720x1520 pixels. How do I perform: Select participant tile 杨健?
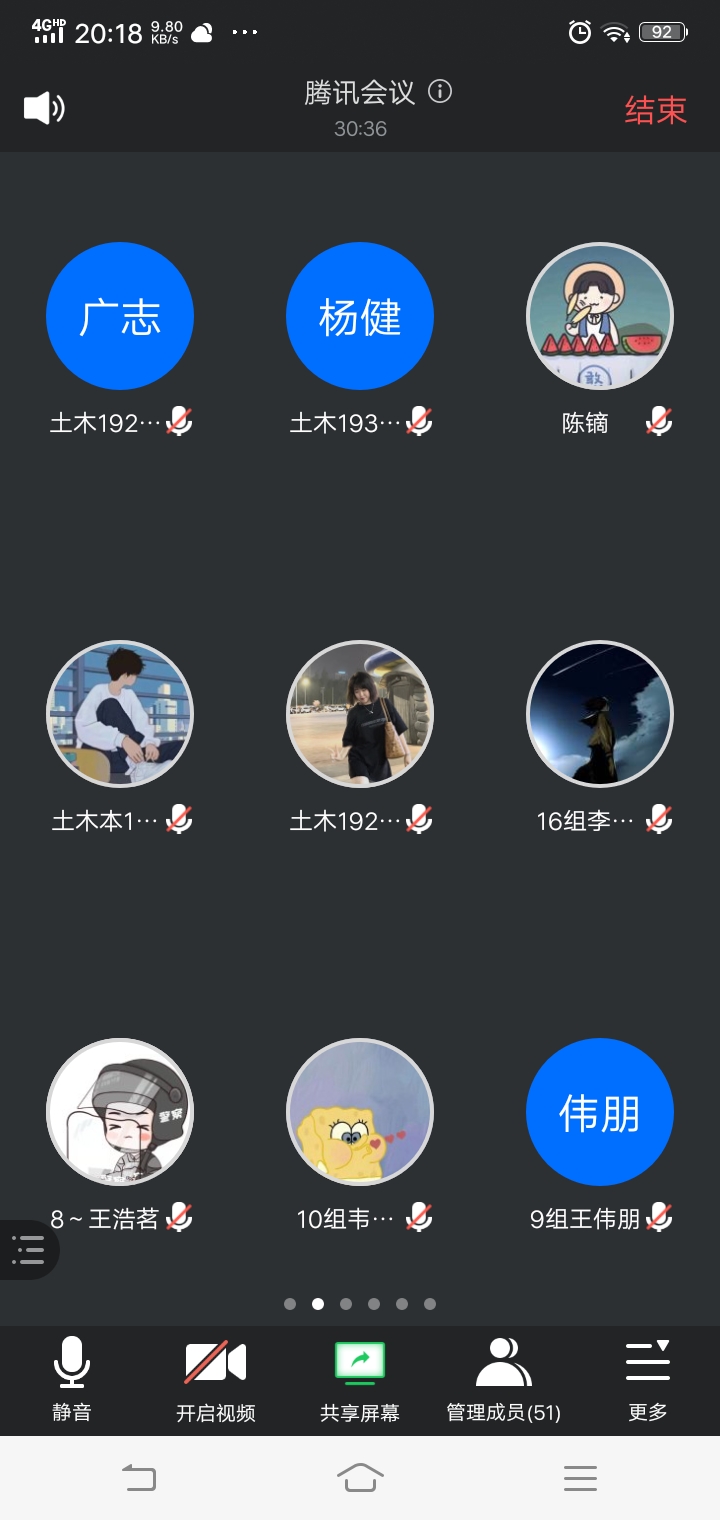(360, 316)
